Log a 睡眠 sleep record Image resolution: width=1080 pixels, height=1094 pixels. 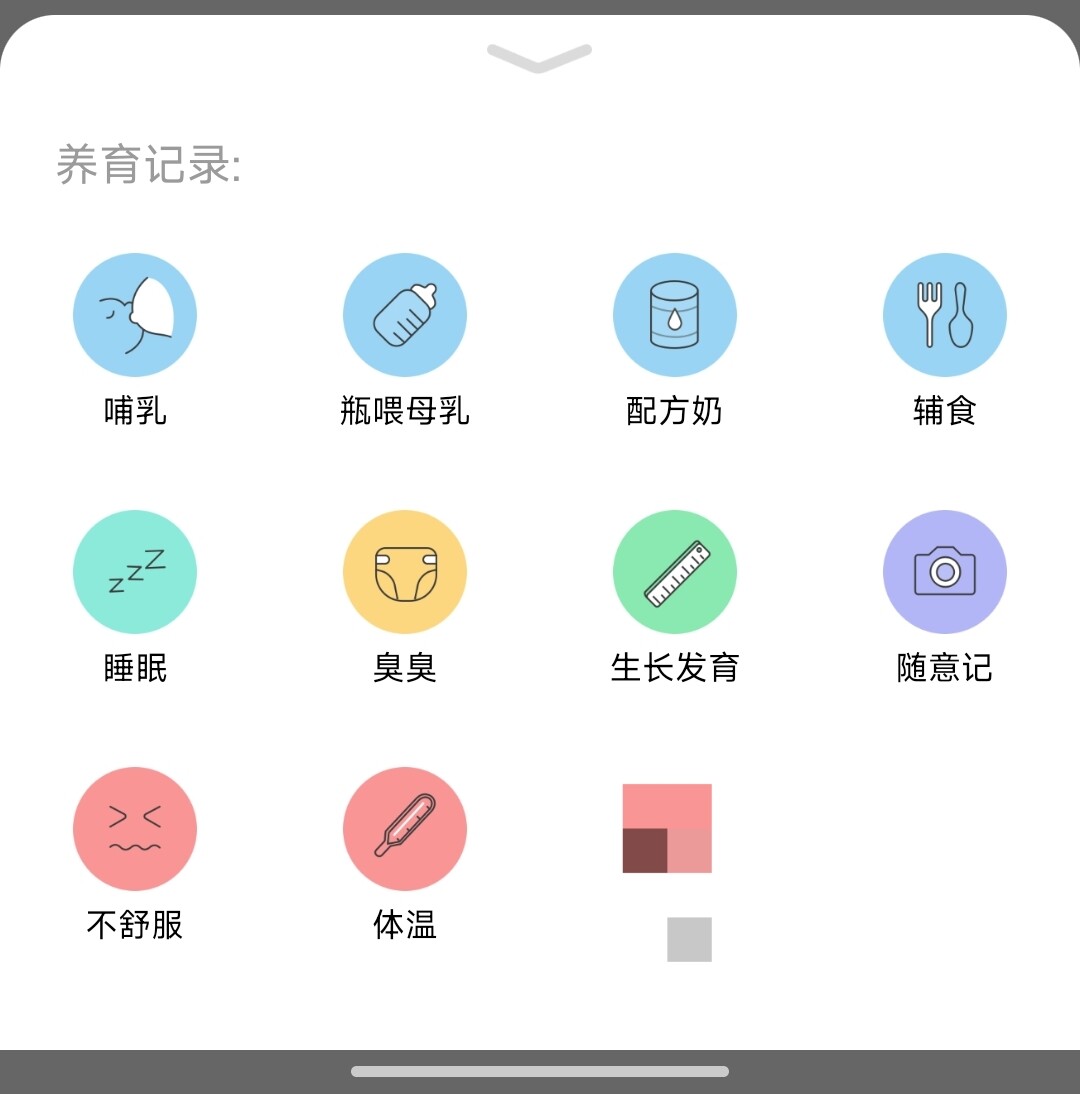[x=135, y=572]
